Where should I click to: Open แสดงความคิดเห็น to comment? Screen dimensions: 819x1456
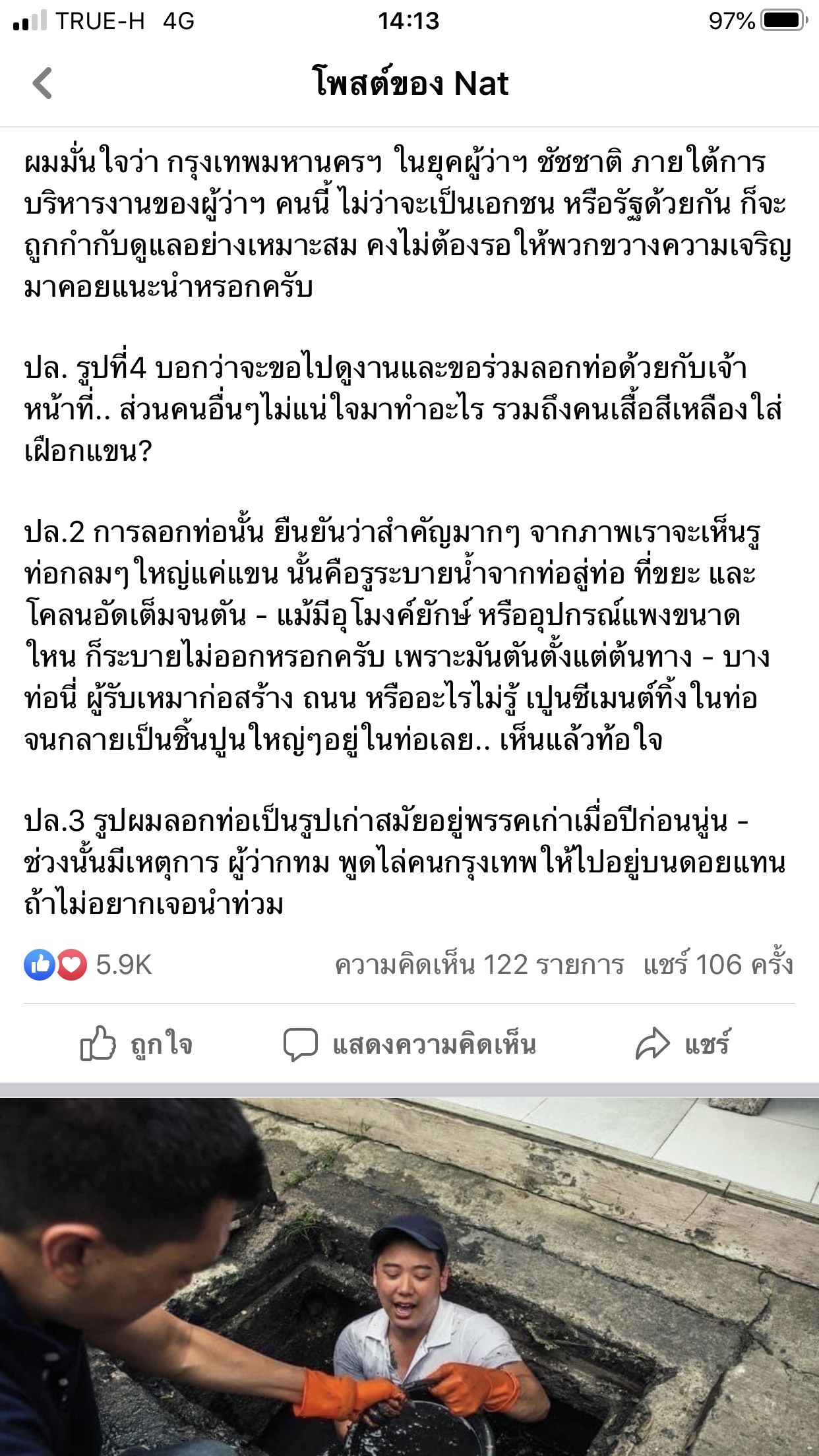[409, 1045]
